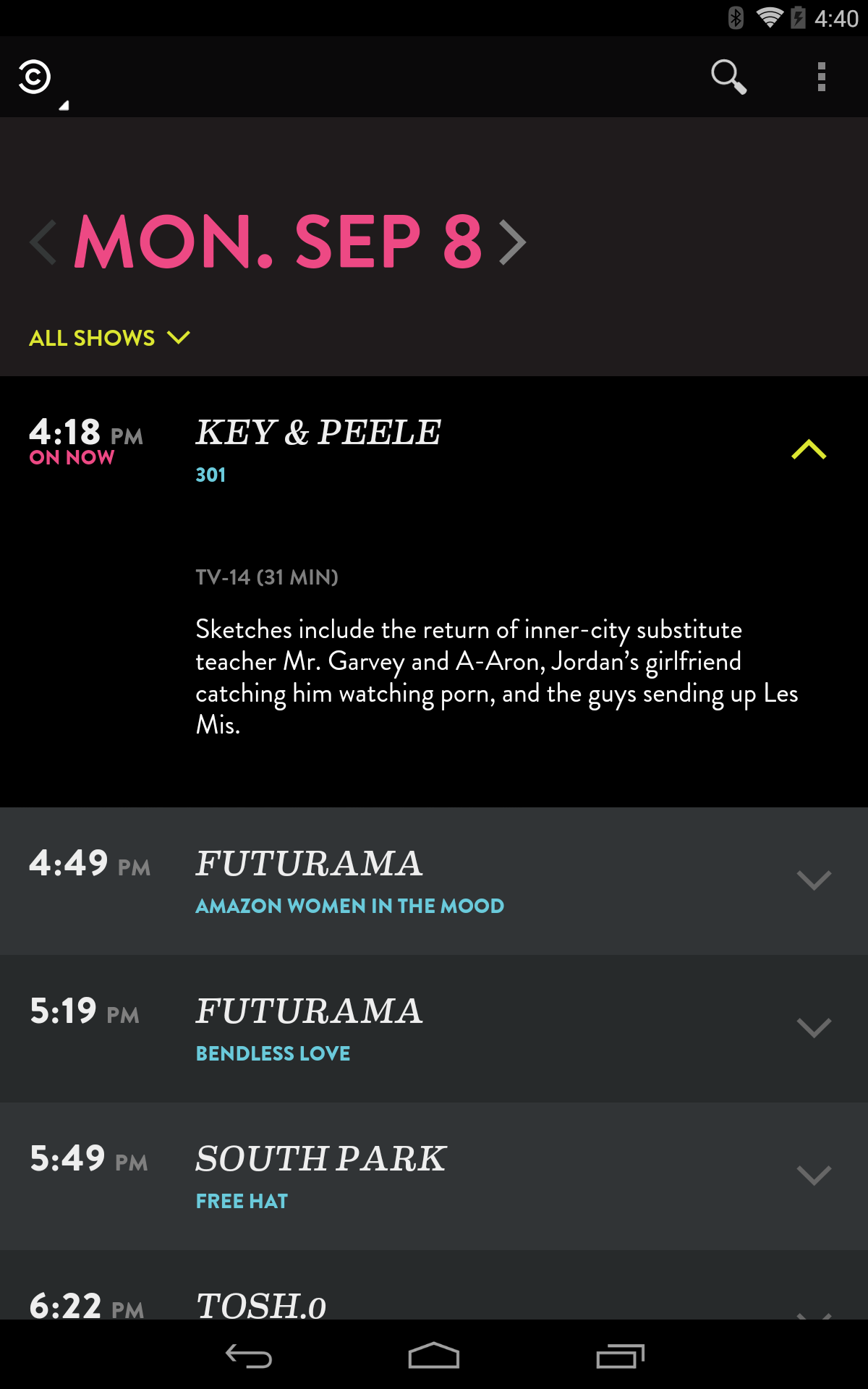Select episode title Amazon Women in the Mood
This screenshot has width=868, height=1389.
pyautogui.click(x=349, y=905)
